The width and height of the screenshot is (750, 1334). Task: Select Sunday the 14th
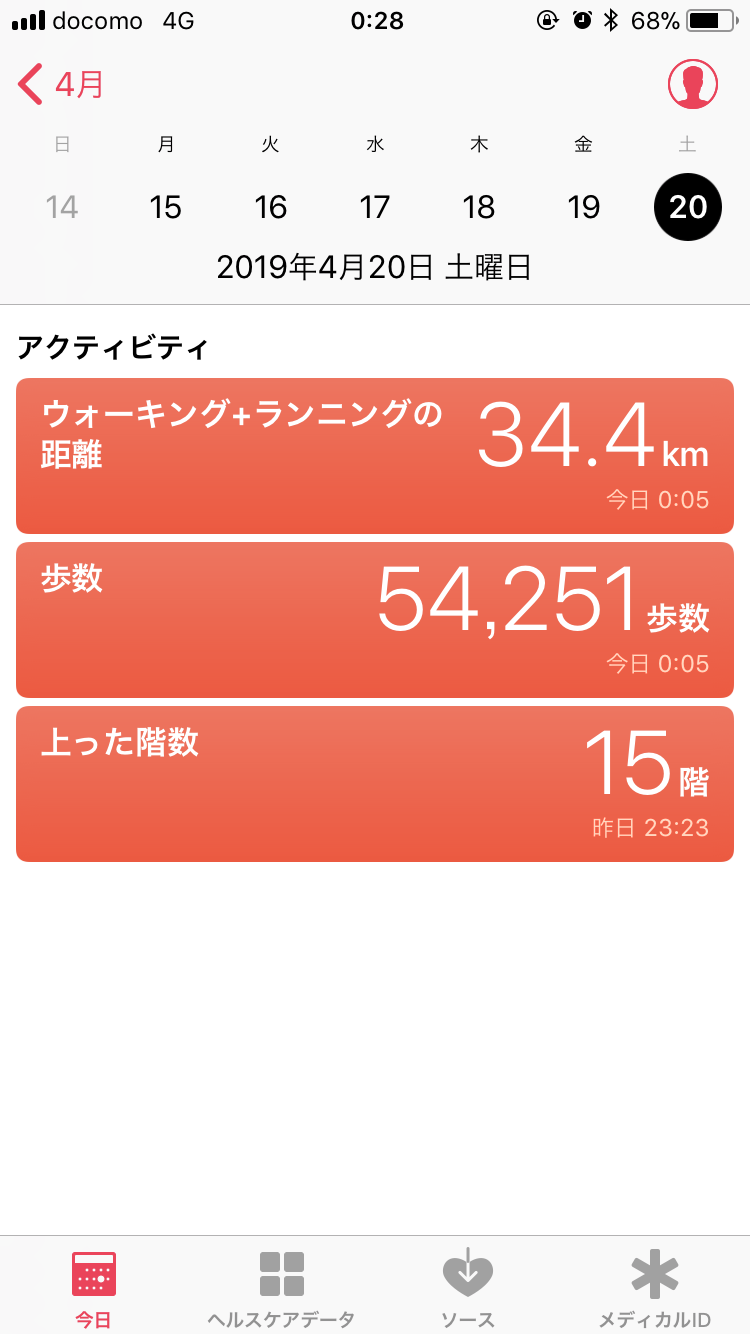62,207
